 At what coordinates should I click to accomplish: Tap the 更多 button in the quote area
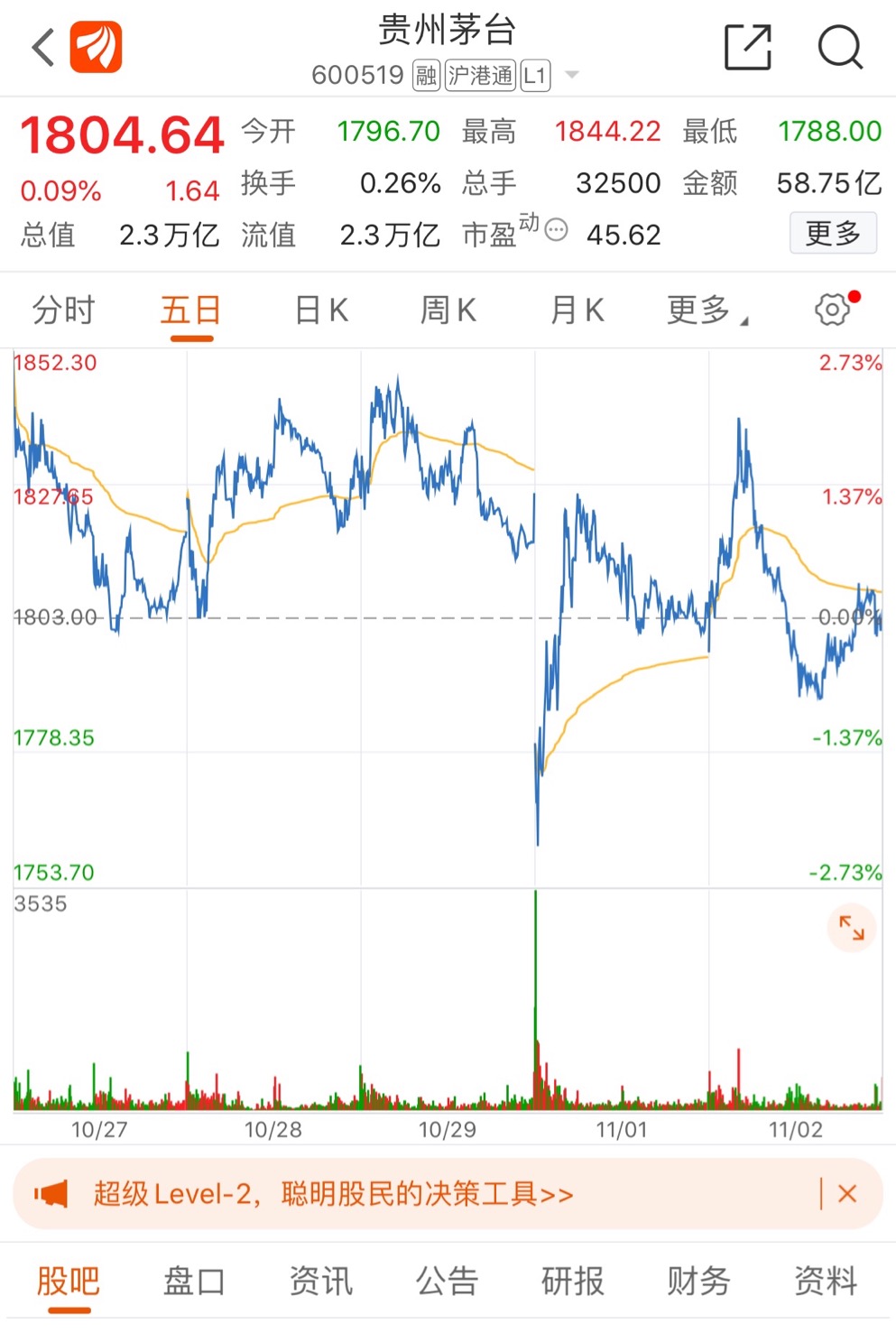[833, 233]
